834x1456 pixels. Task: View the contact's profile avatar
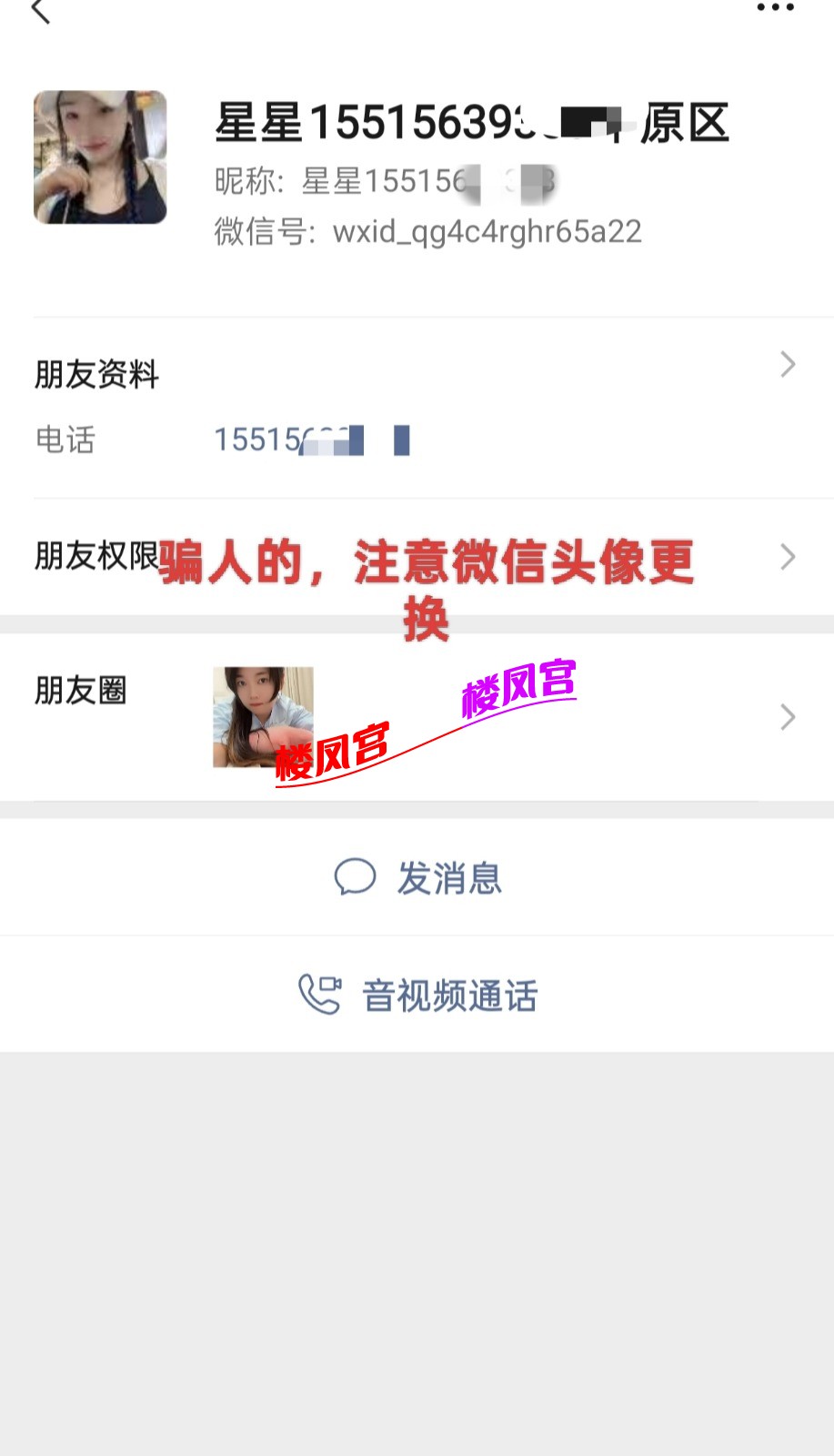click(100, 157)
